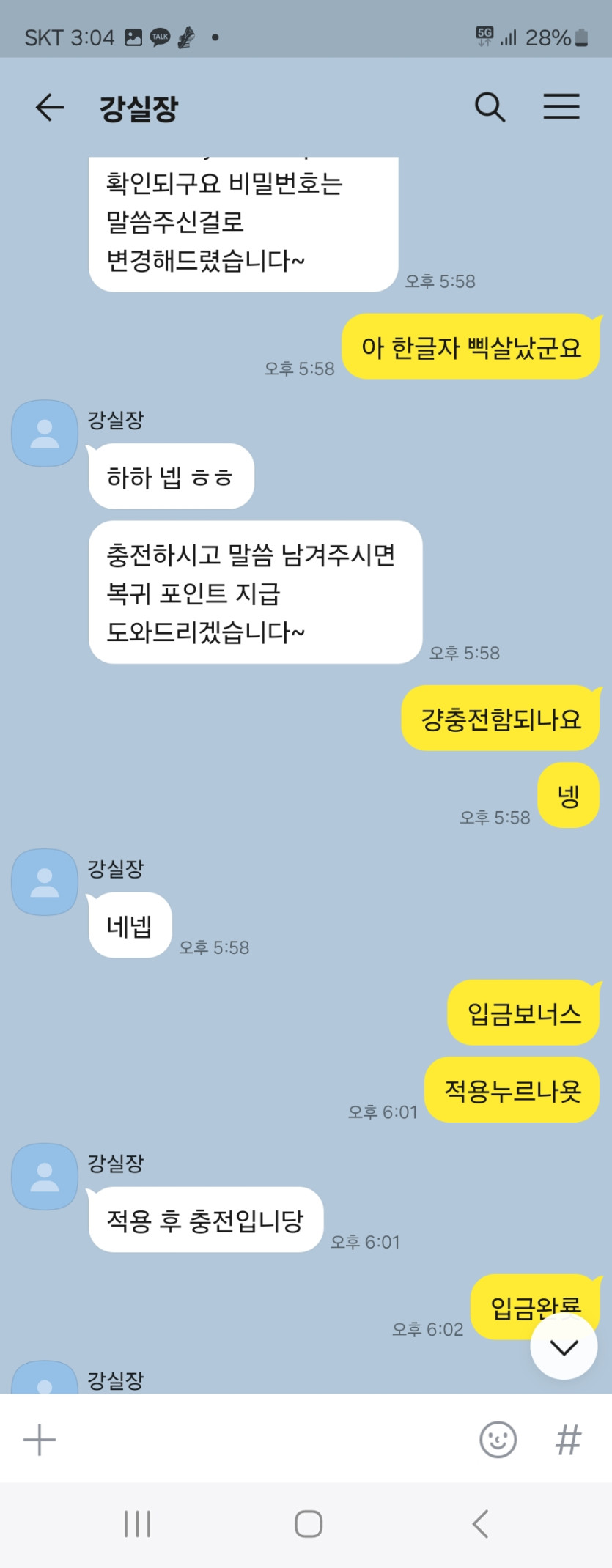Go back from the 강실장 chat
This screenshot has width=612, height=1568.
tap(49, 108)
